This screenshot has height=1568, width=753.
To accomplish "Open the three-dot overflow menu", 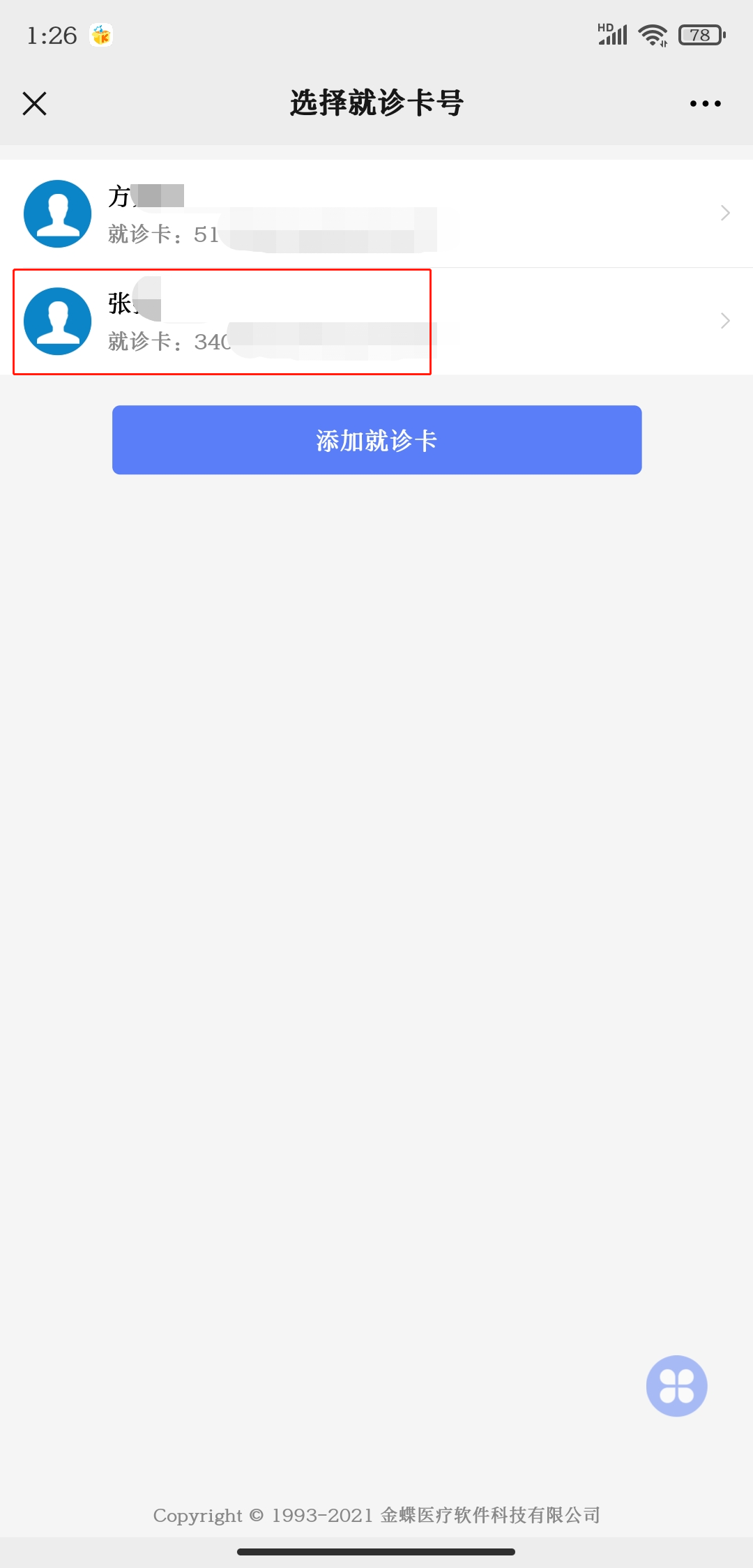I will coord(705,103).
